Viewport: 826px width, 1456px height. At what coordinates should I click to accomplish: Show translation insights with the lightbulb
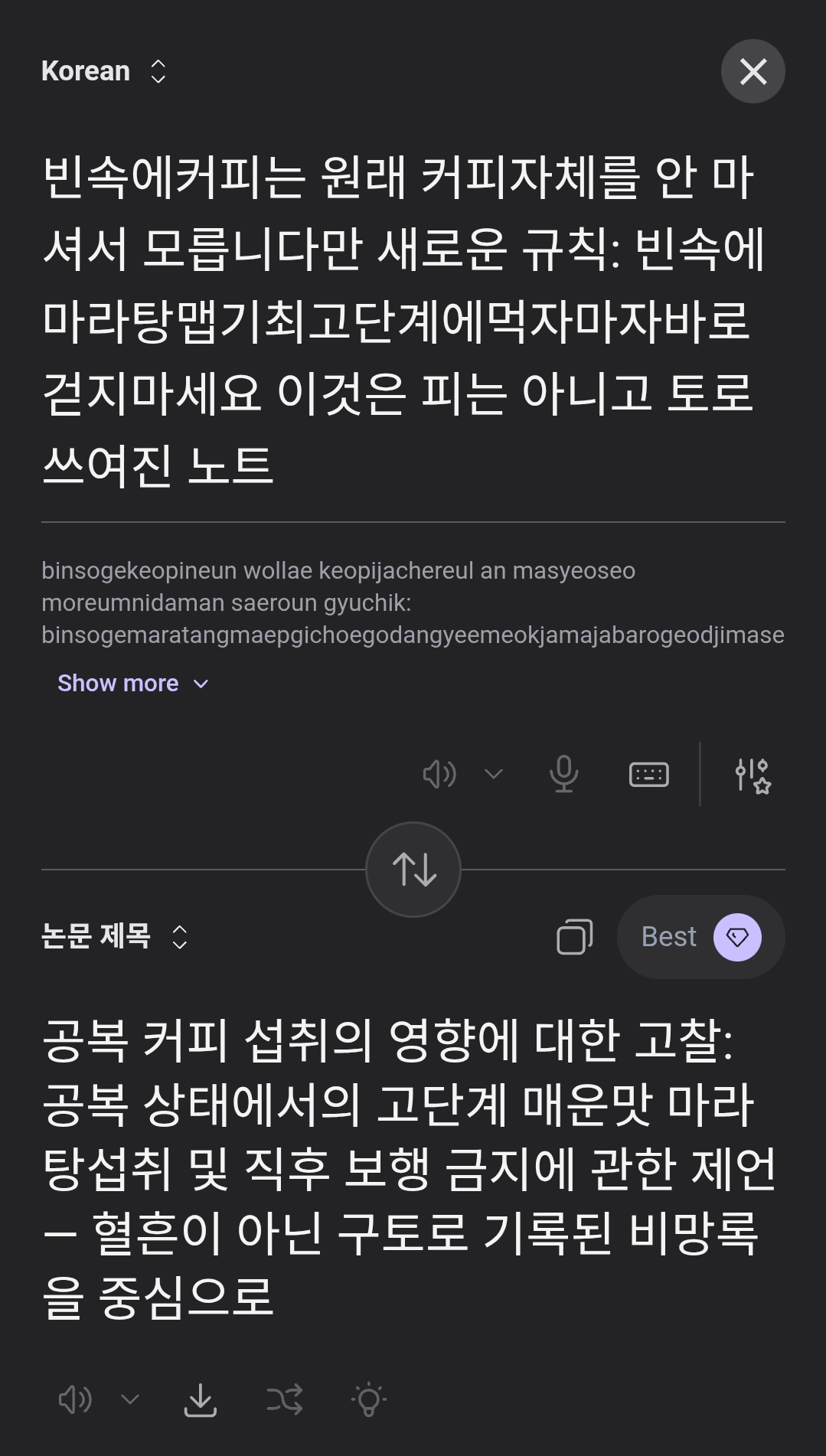pyautogui.click(x=369, y=1399)
